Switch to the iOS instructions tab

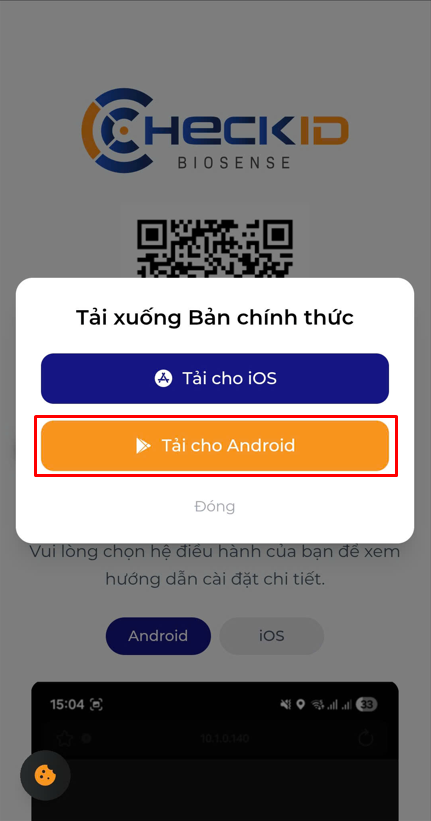271,636
